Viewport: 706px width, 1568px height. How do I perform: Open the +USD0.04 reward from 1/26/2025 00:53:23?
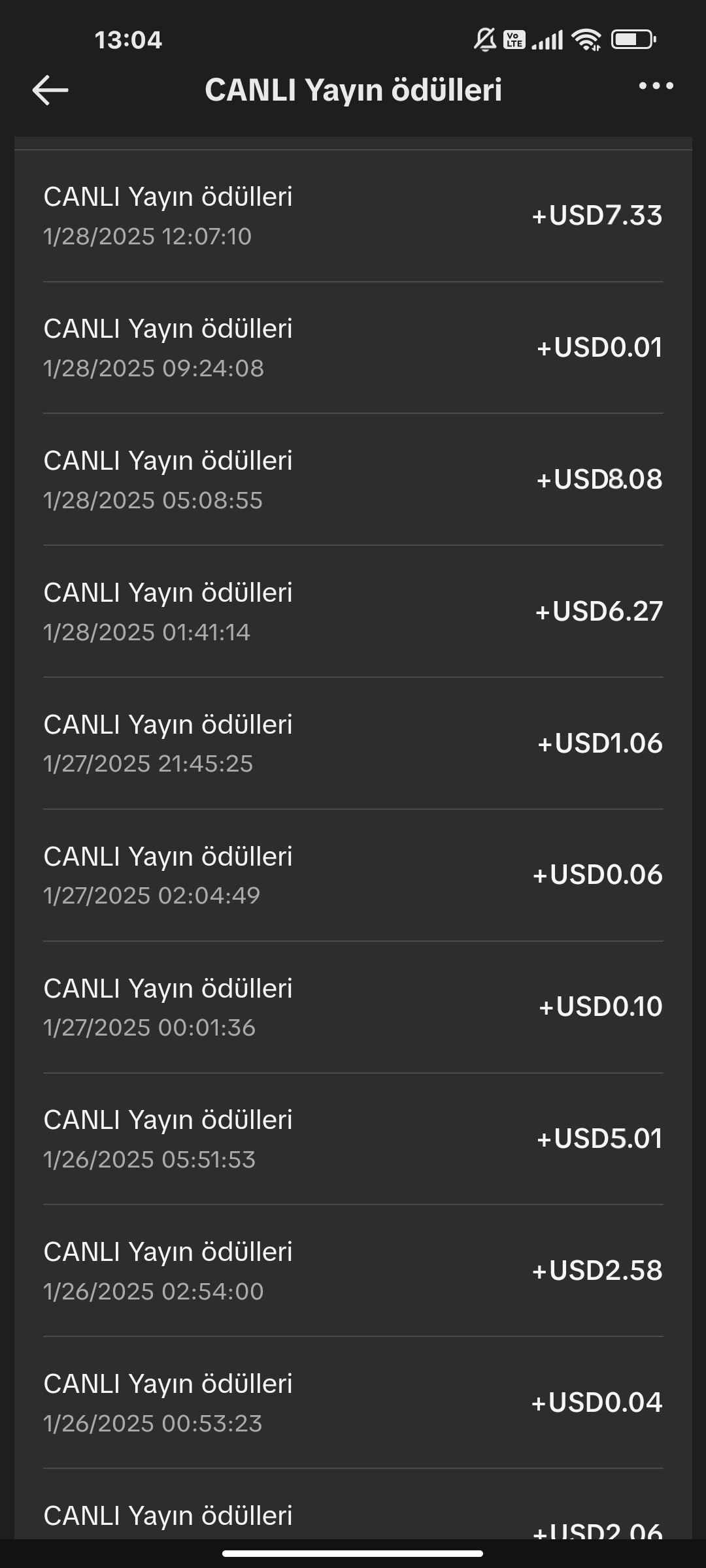coord(353,1403)
